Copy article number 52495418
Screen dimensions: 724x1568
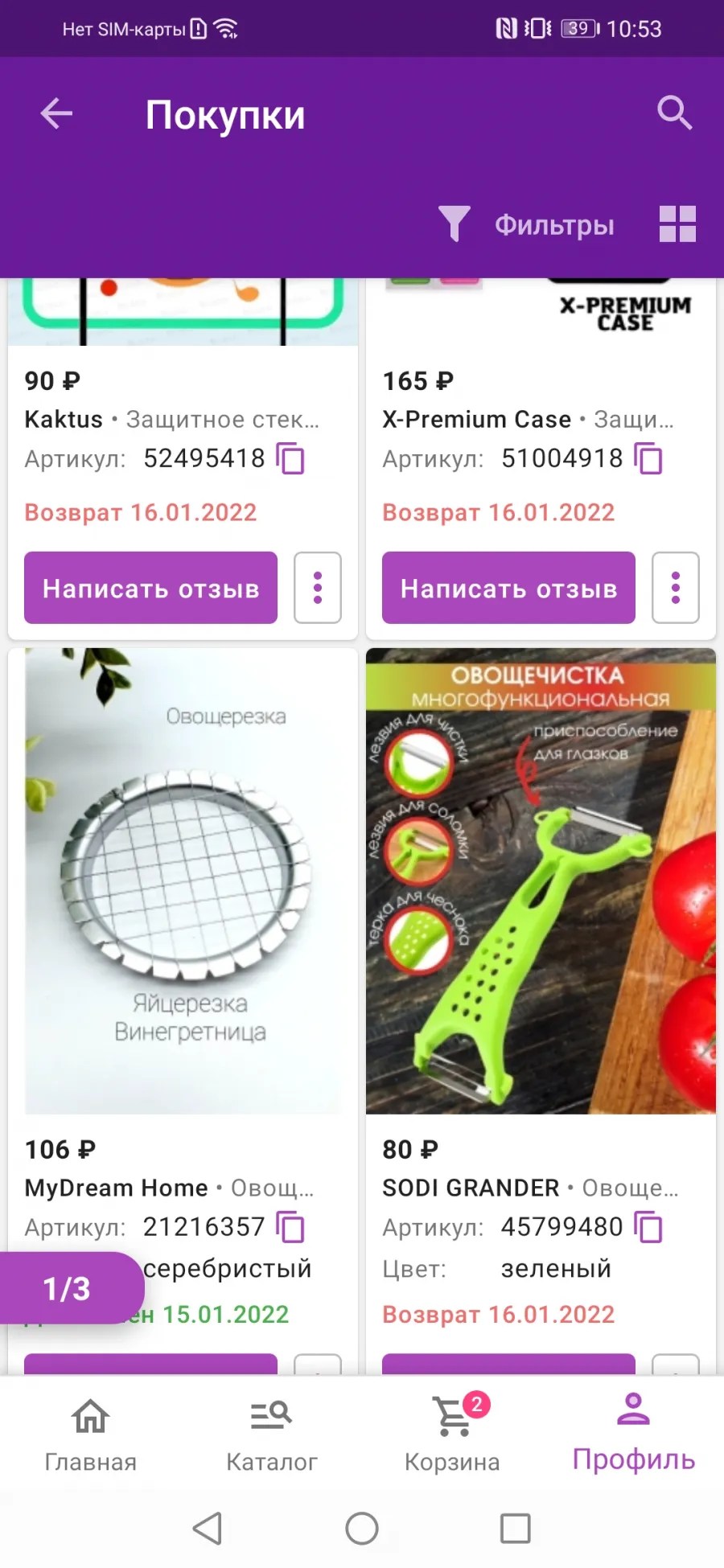point(290,458)
